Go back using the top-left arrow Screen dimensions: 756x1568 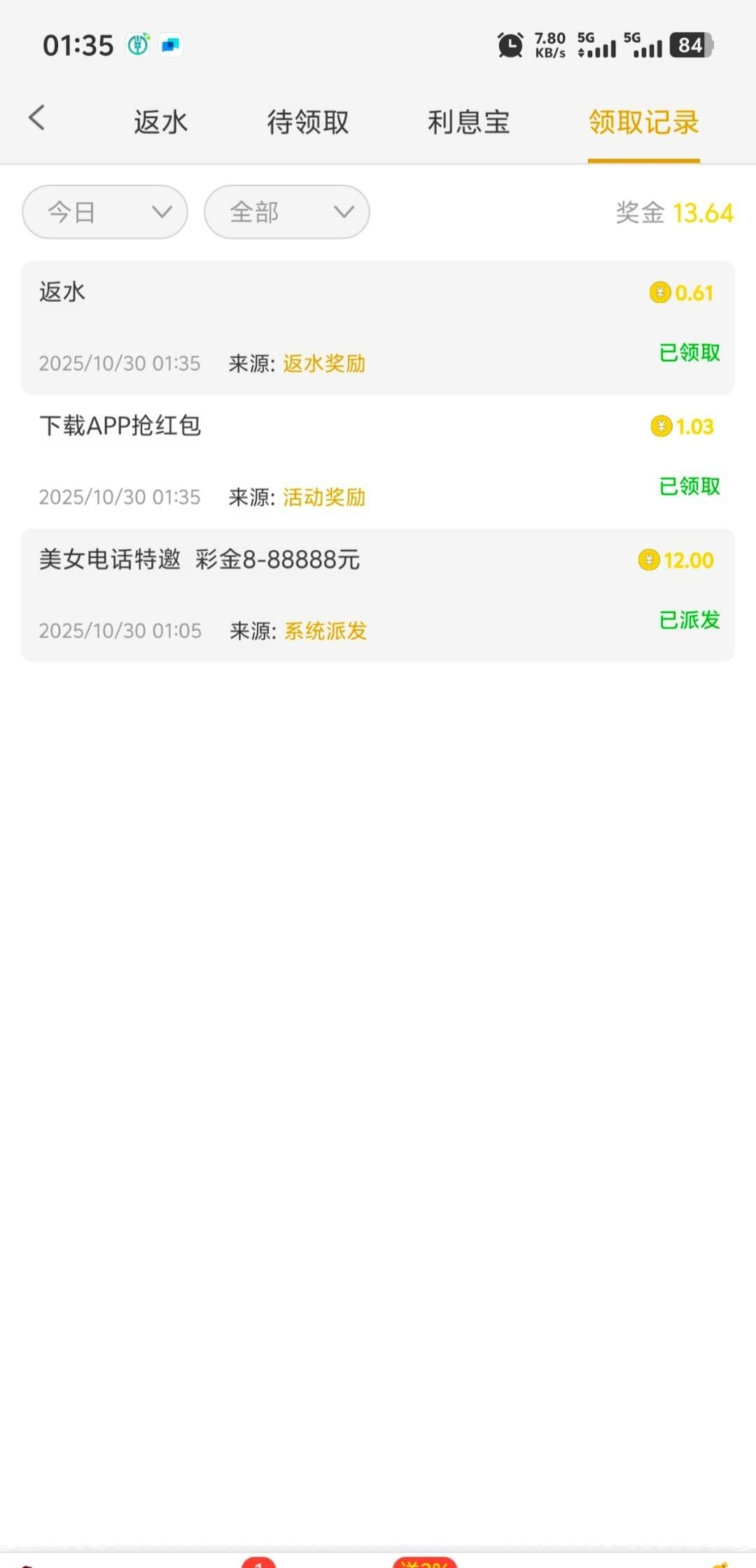pyautogui.click(x=37, y=118)
